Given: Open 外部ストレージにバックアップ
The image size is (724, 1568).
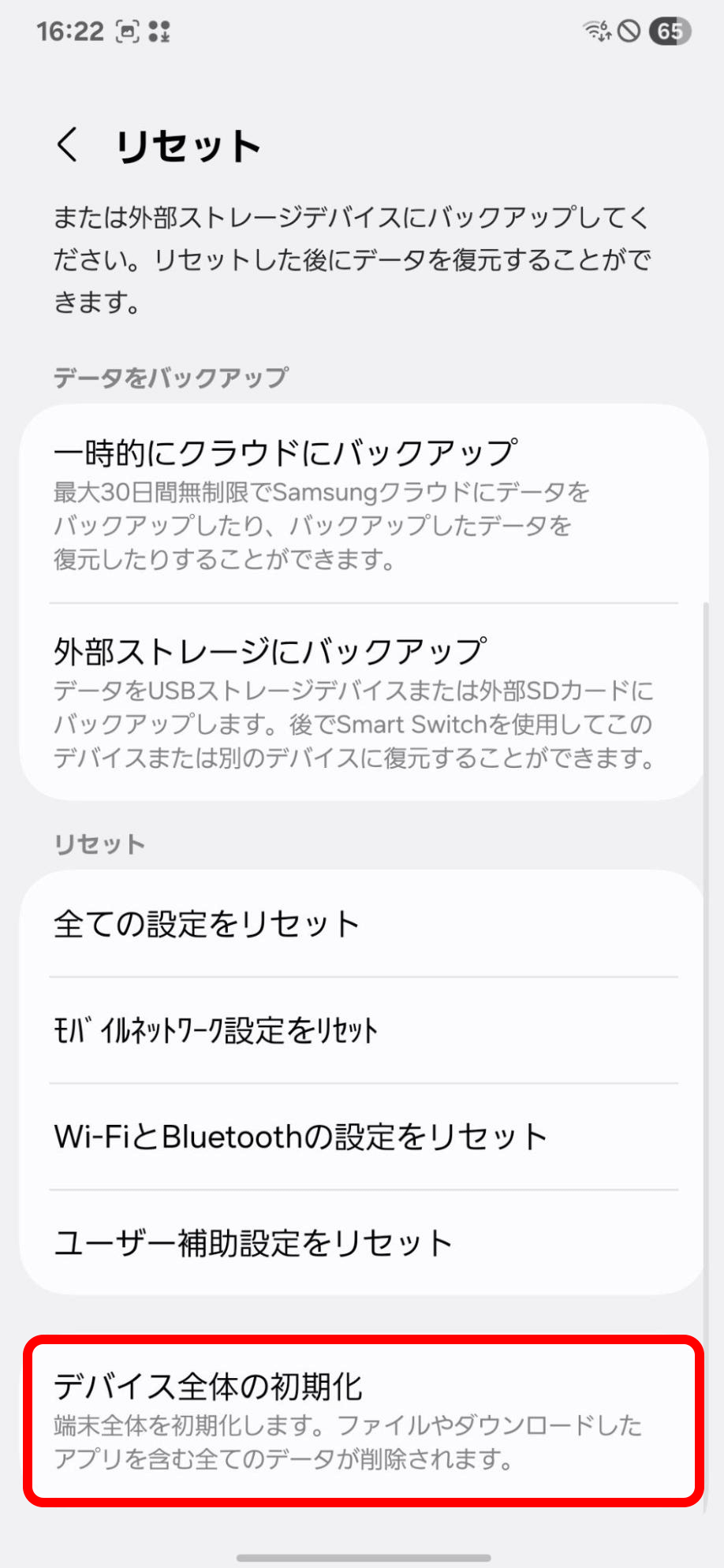Looking at the screenshot, I should 363,702.
